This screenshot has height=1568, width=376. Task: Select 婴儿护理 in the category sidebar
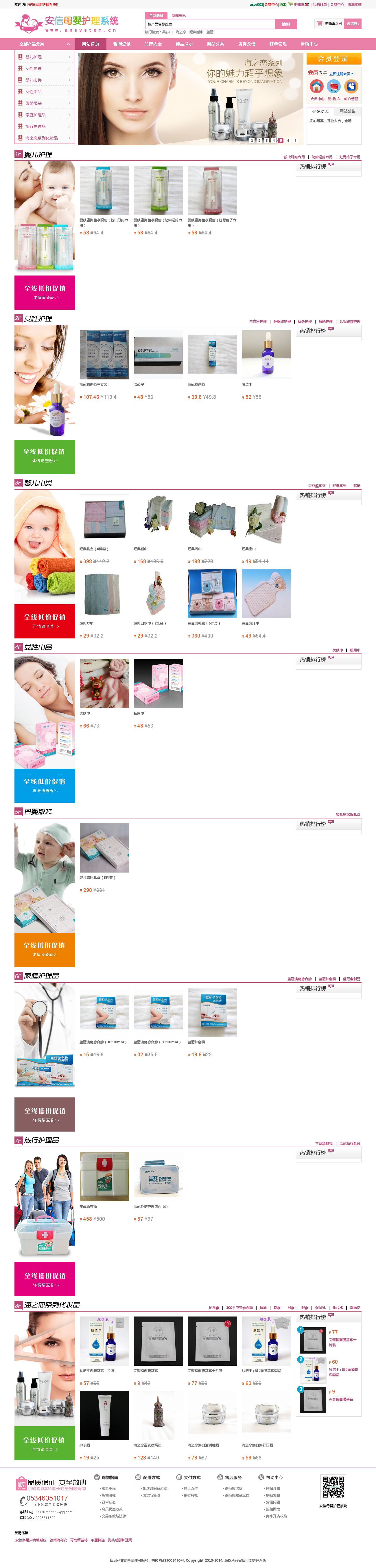(x=34, y=57)
